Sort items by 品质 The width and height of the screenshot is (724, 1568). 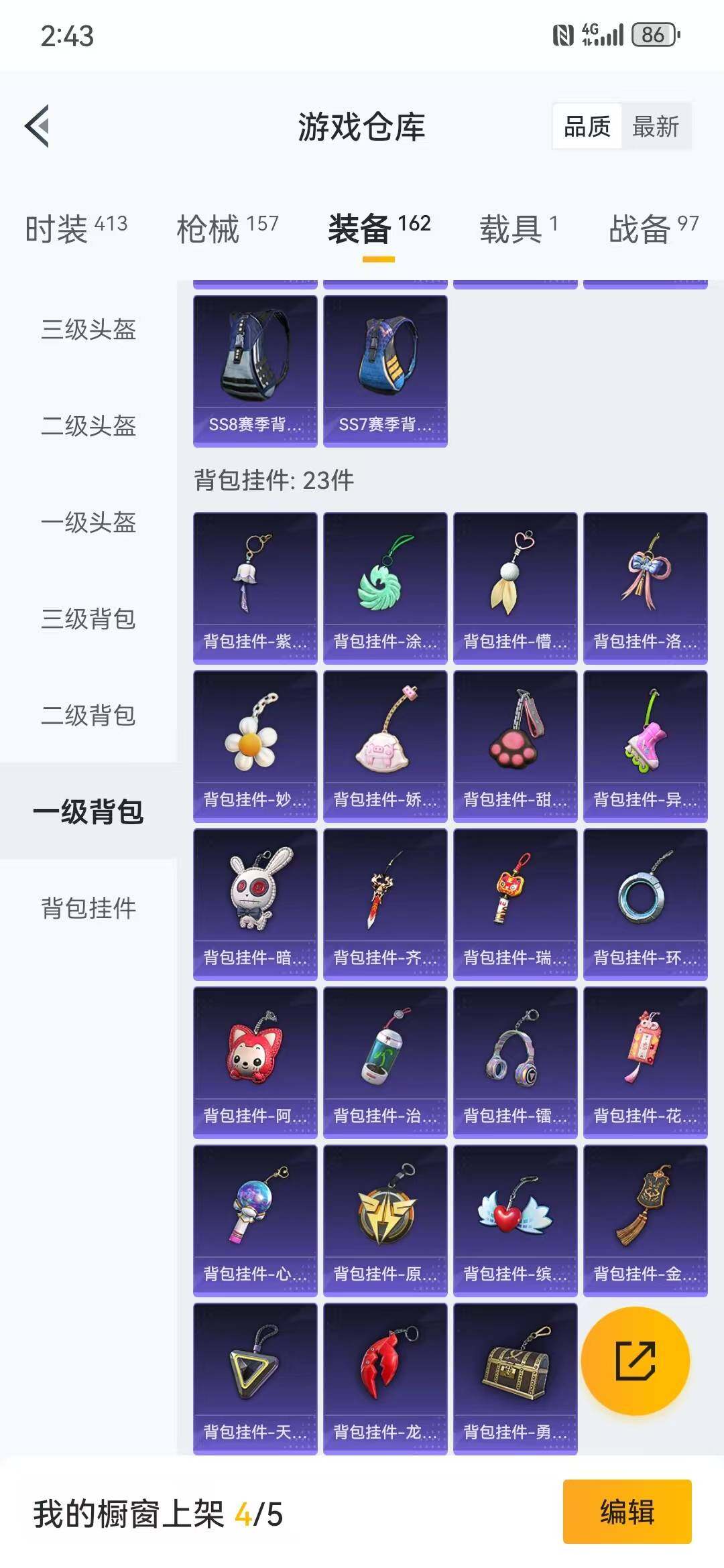pos(587,126)
